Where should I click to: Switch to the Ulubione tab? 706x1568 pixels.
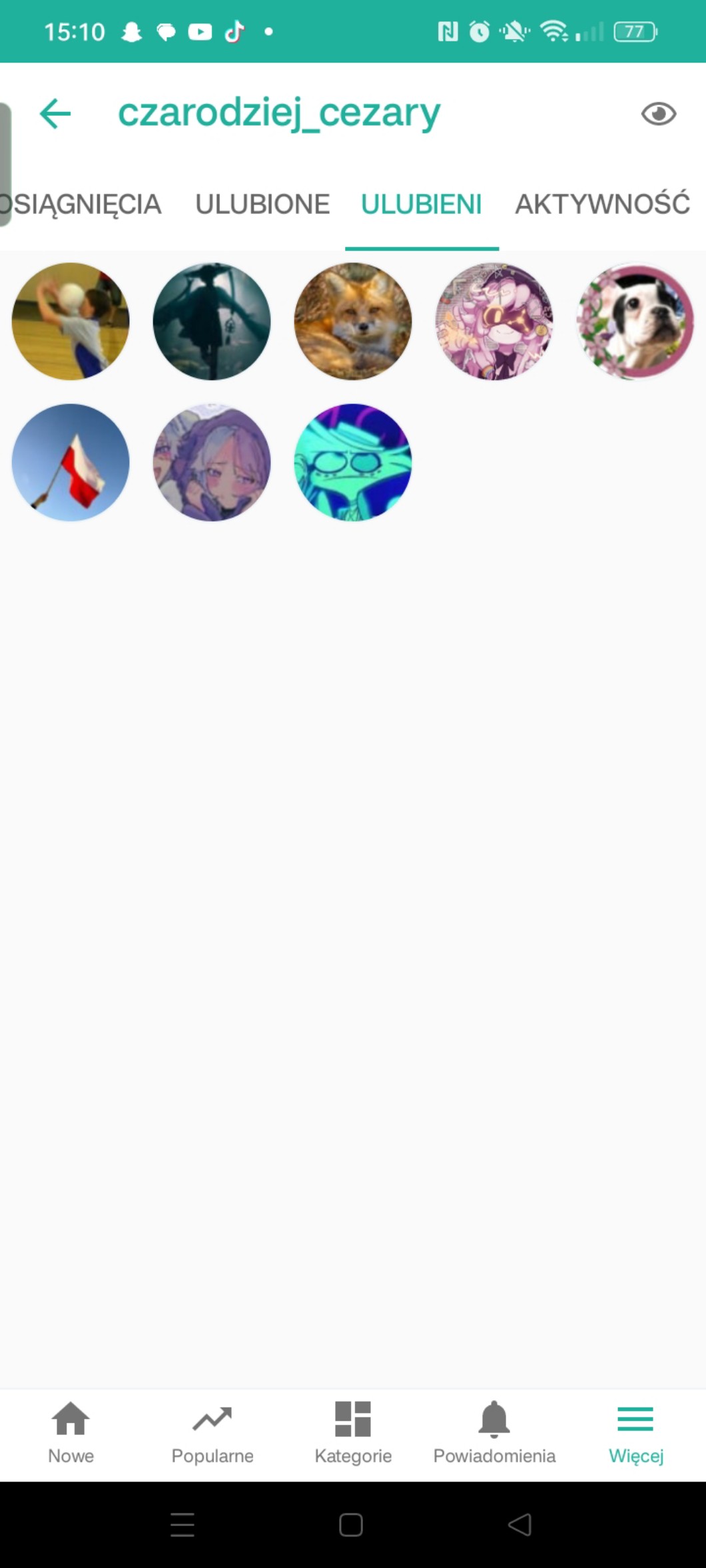click(262, 204)
